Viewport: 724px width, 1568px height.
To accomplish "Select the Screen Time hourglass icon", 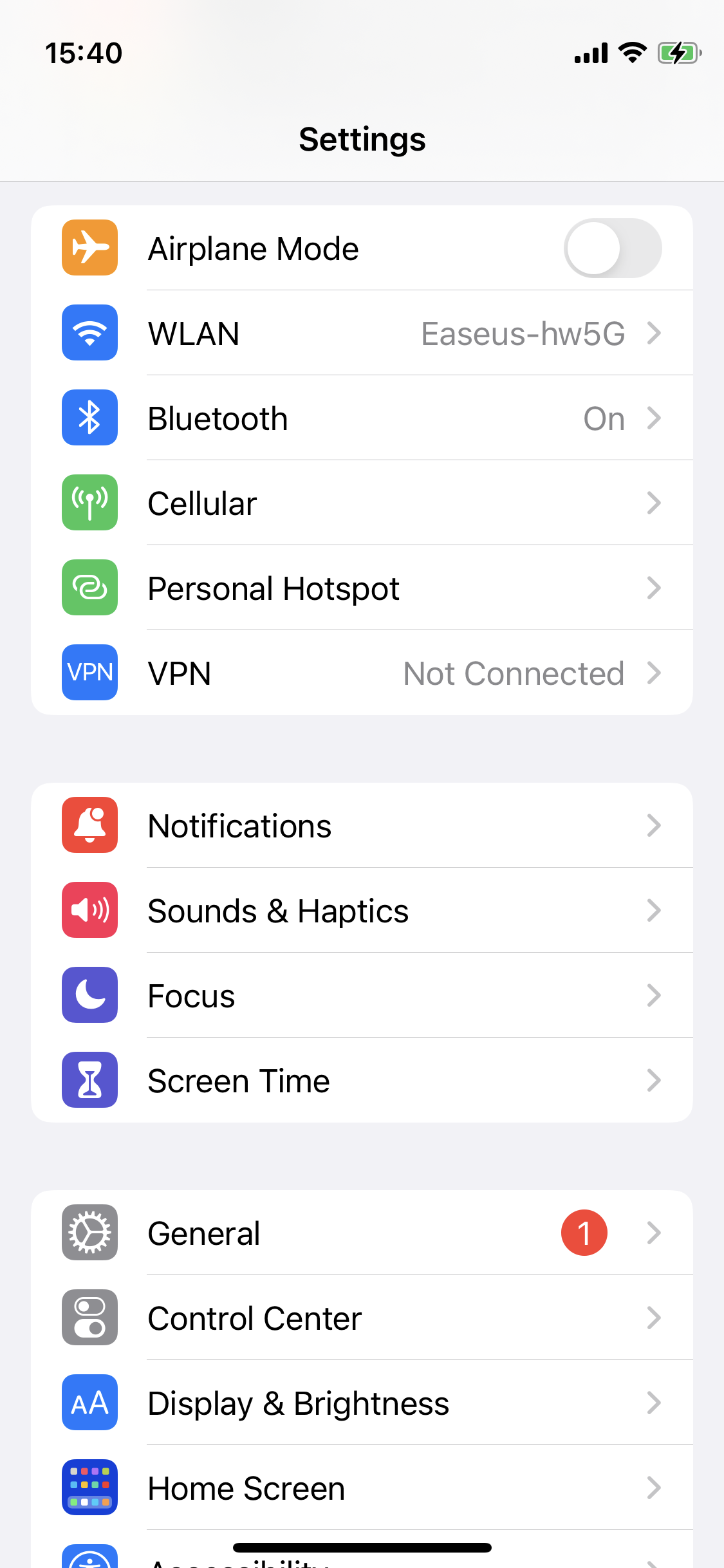I will click(89, 1080).
